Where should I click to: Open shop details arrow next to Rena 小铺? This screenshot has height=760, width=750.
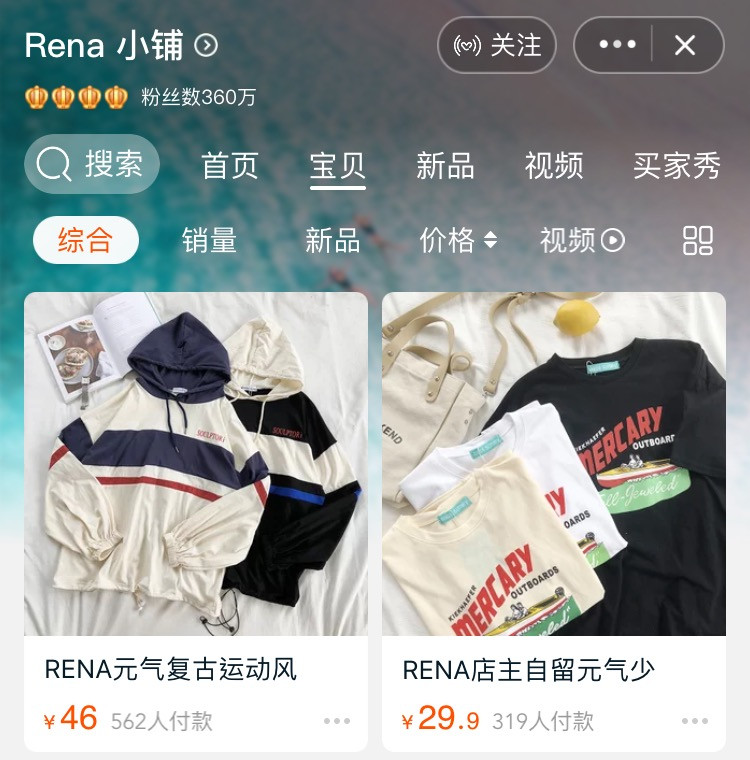click(x=206, y=45)
